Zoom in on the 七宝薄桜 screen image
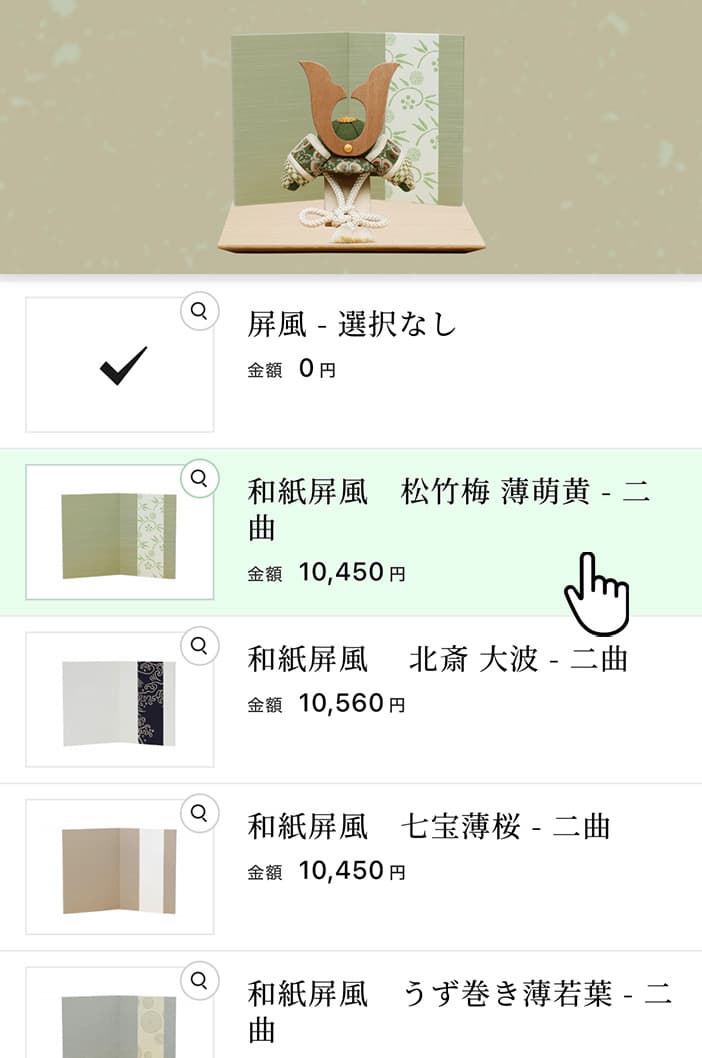Screen dimensions: 702x1058 pos(200,813)
